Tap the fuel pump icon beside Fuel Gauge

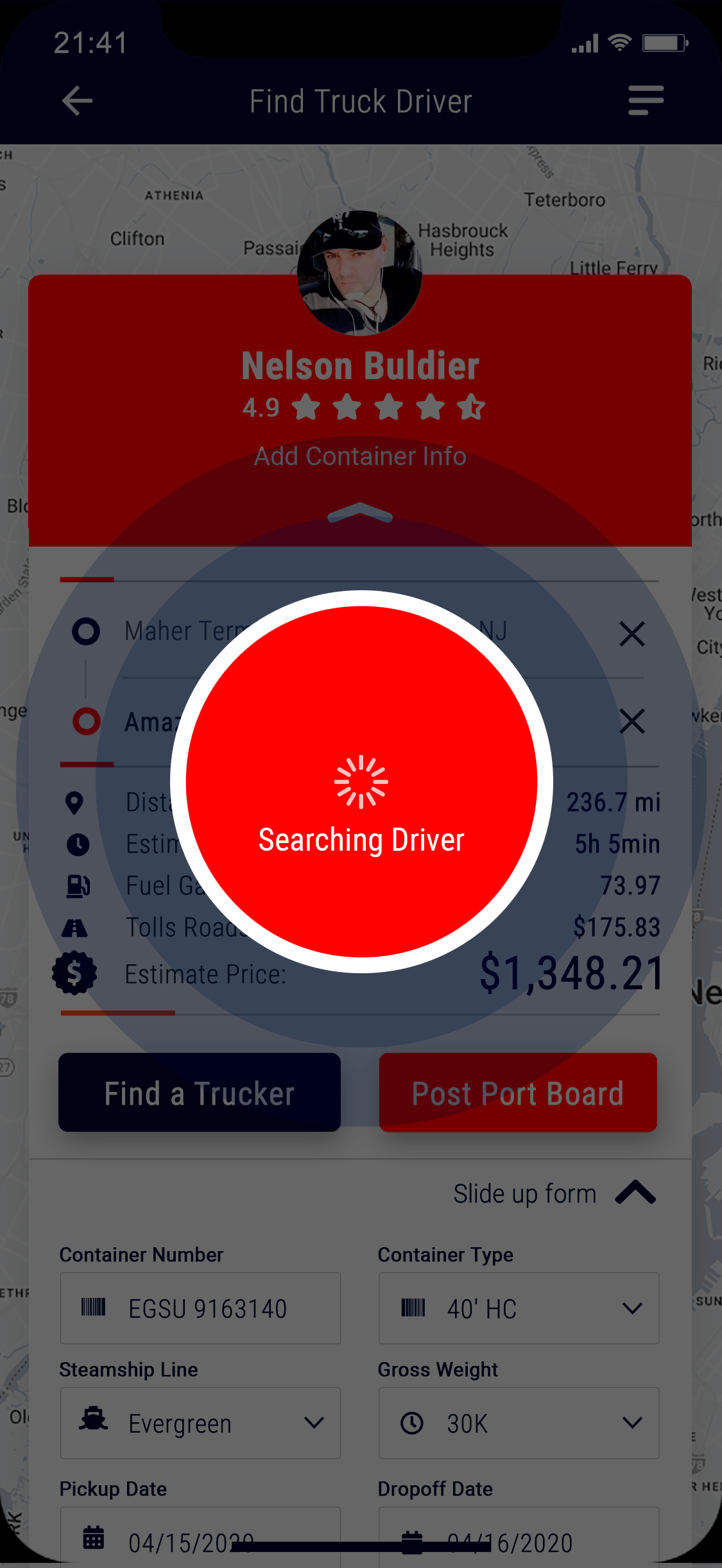(77, 885)
